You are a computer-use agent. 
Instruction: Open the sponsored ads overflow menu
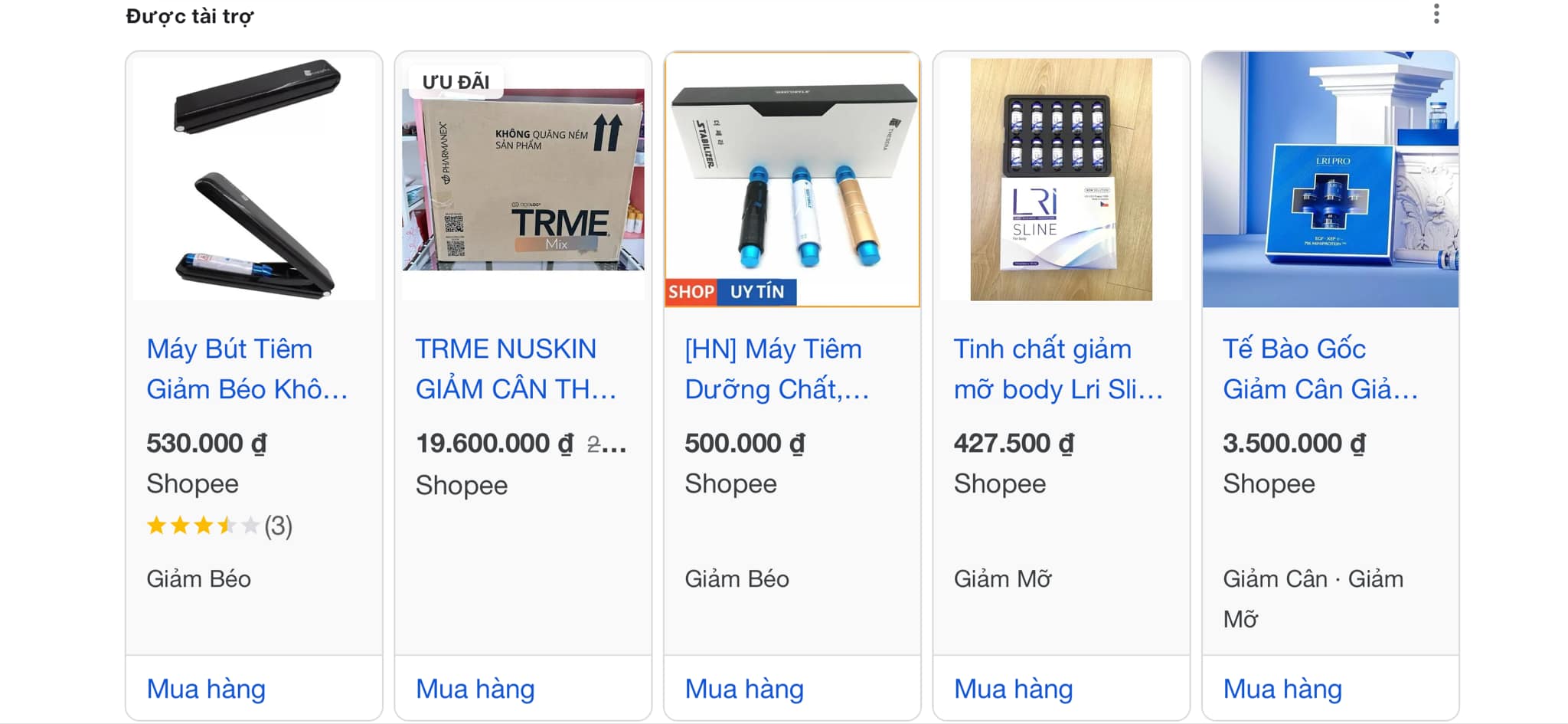(x=1436, y=14)
